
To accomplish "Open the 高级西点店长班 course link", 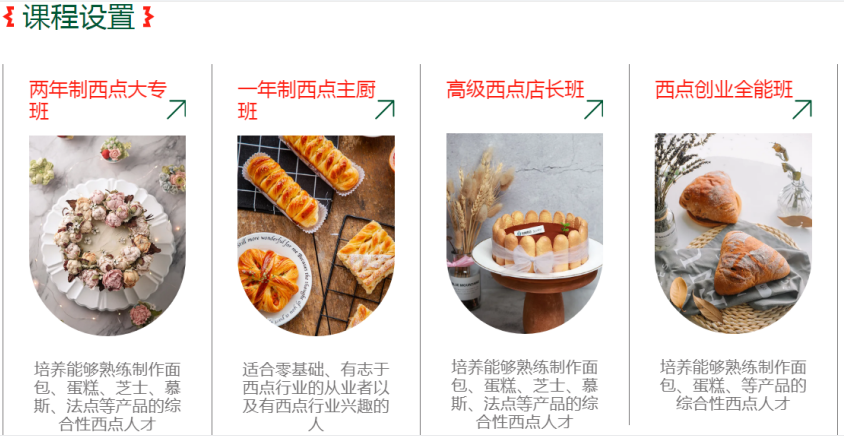I will [514, 90].
